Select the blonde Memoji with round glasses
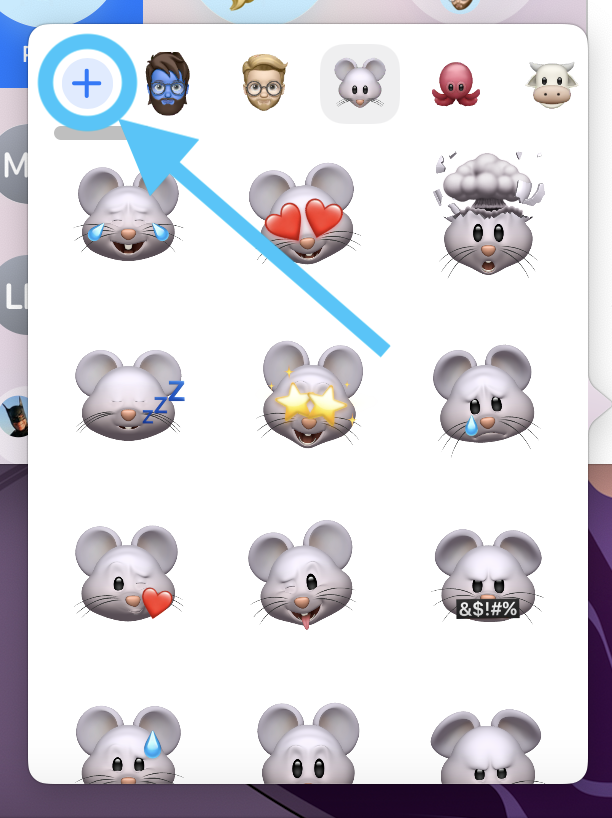This screenshot has height=818, width=612. click(265, 84)
